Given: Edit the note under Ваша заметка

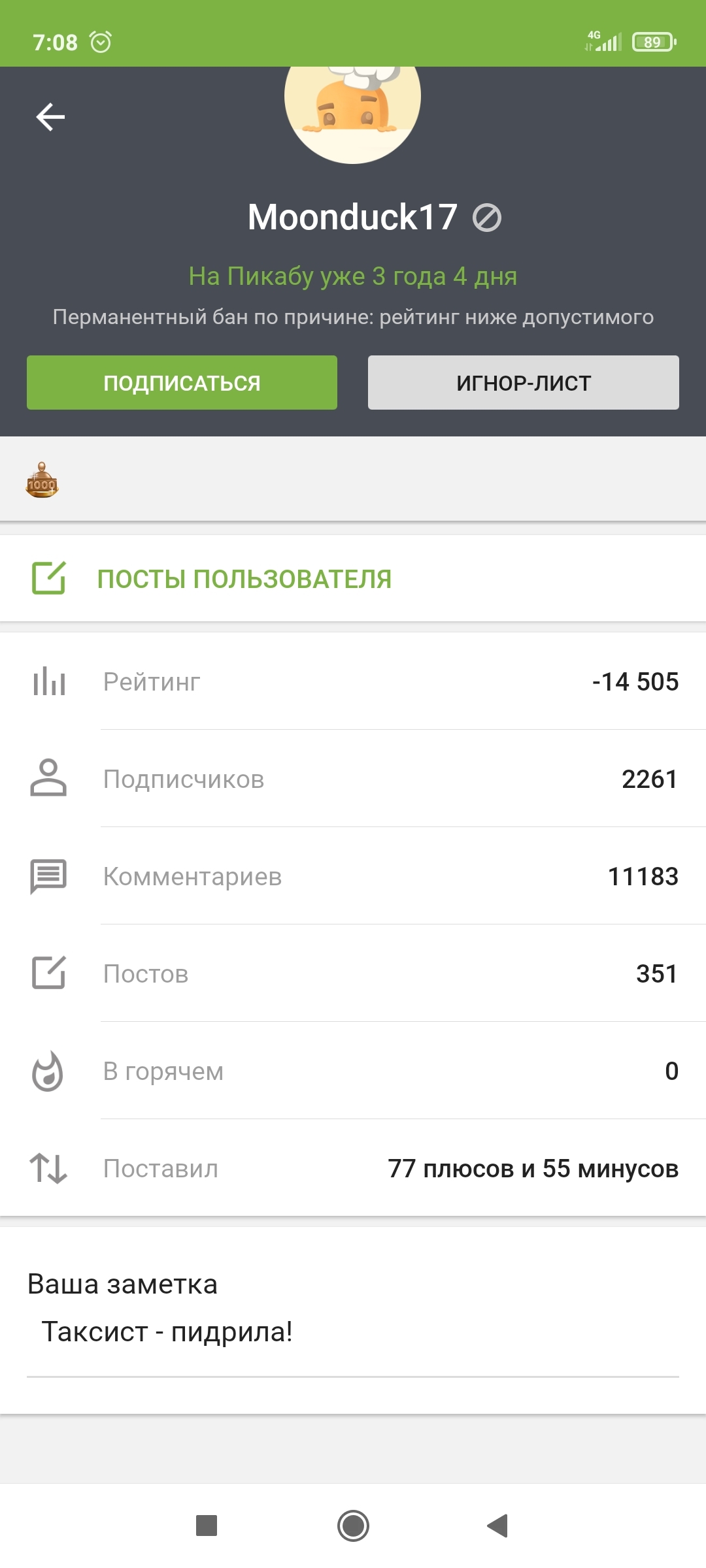Looking at the screenshot, I should 352,1331.
